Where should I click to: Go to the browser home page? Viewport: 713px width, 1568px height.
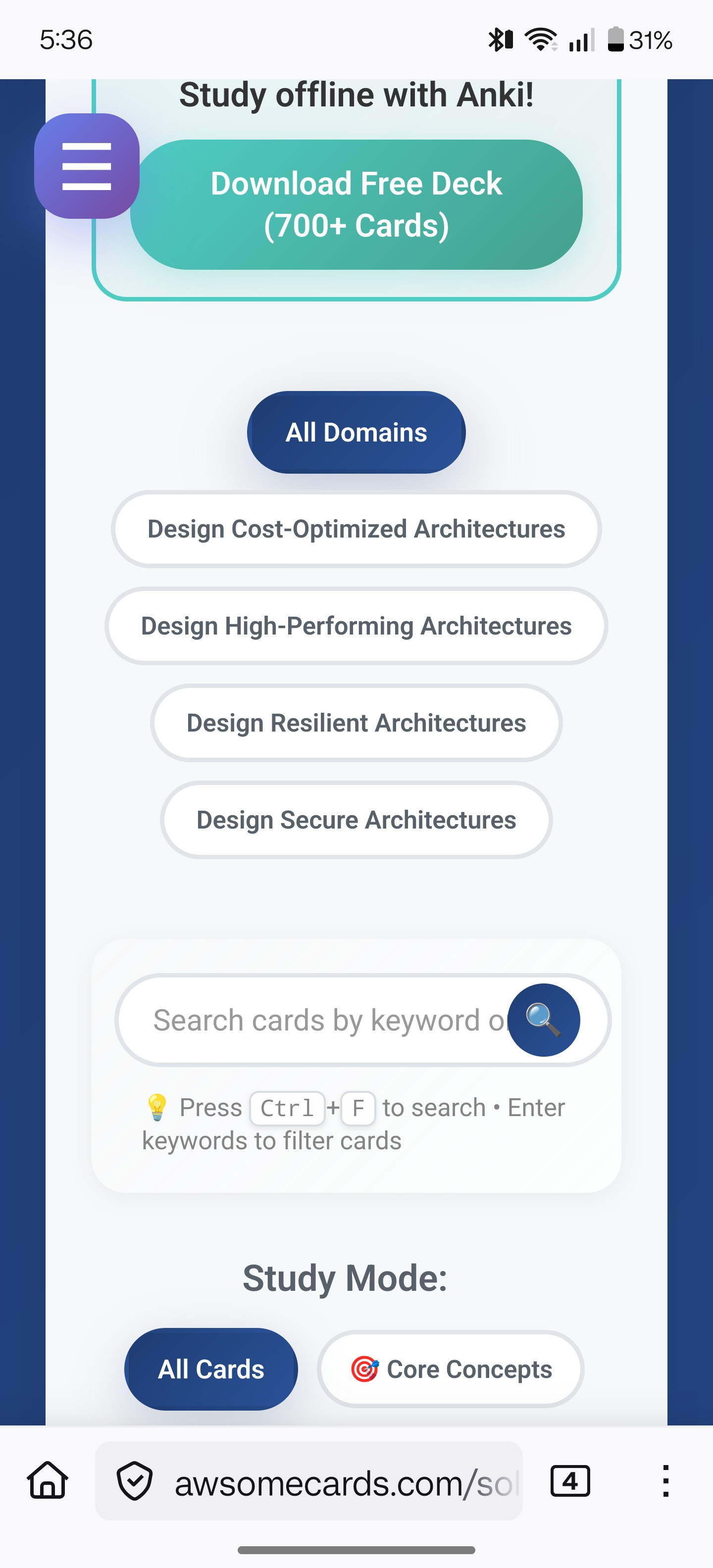click(48, 1480)
